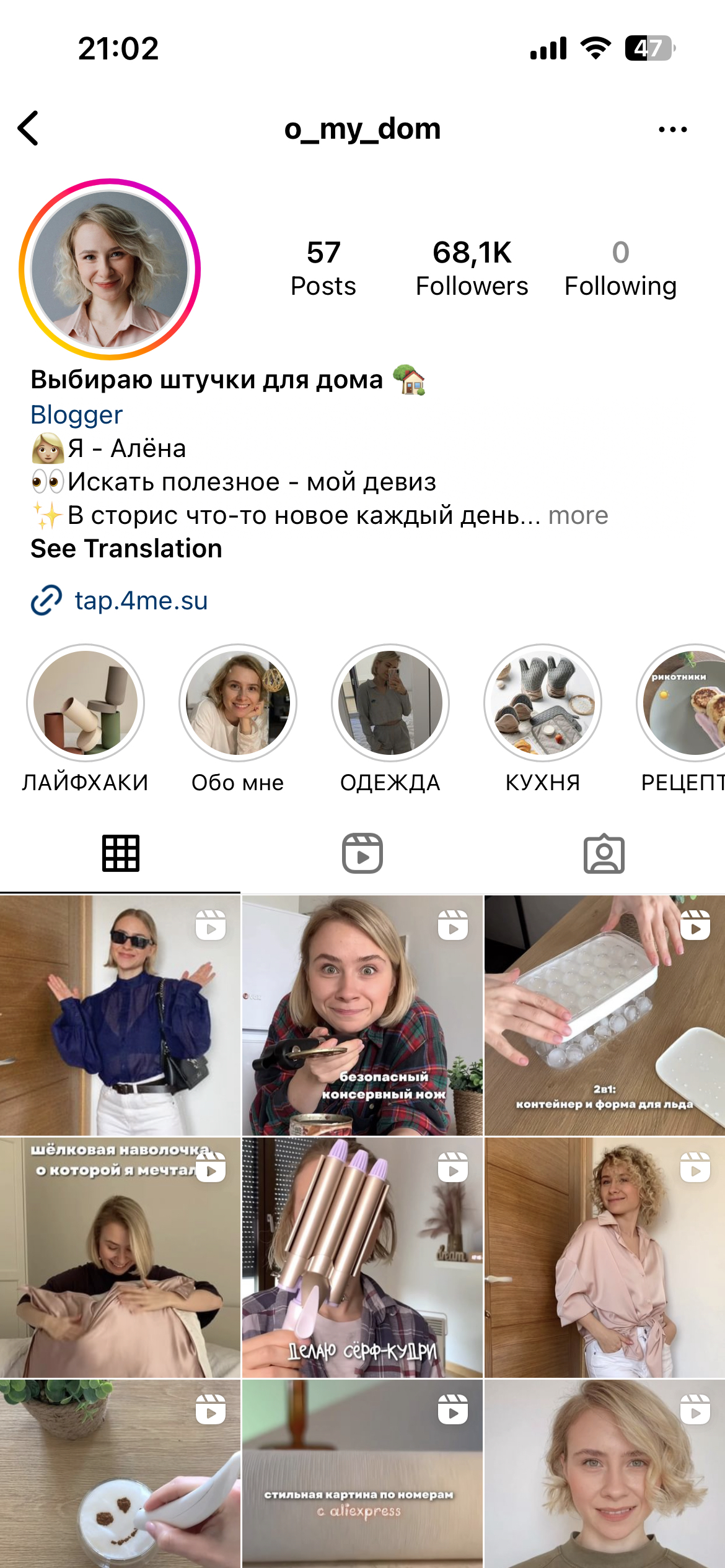Open the стильная картина по номерам reel
Screen dimensions: 725x1568
coord(362,1474)
